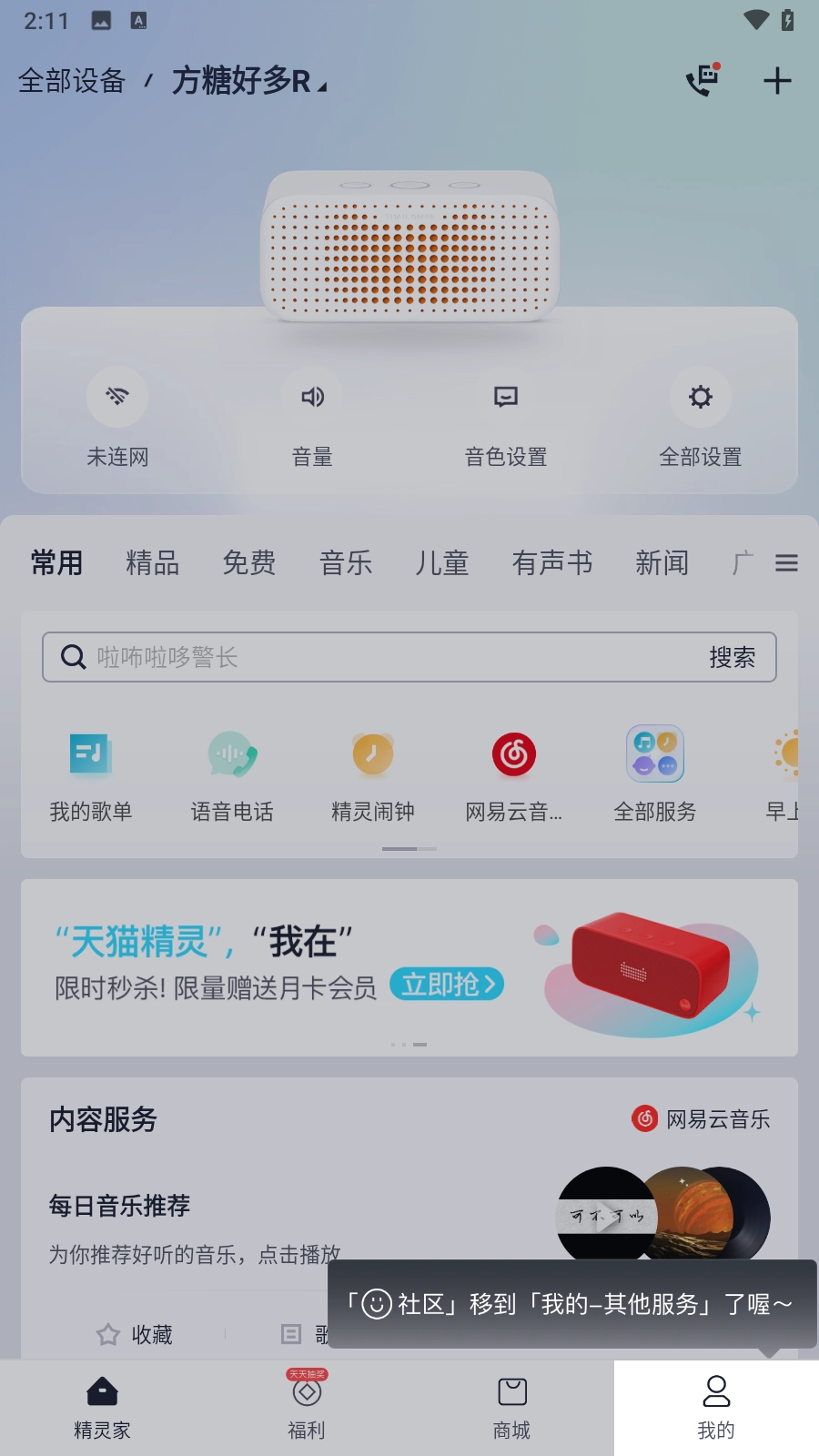The width and height of the screenshot is (819, 1456).
Task: Open the 精灵闹钟 alarm service icon
Action: point(373,755)
